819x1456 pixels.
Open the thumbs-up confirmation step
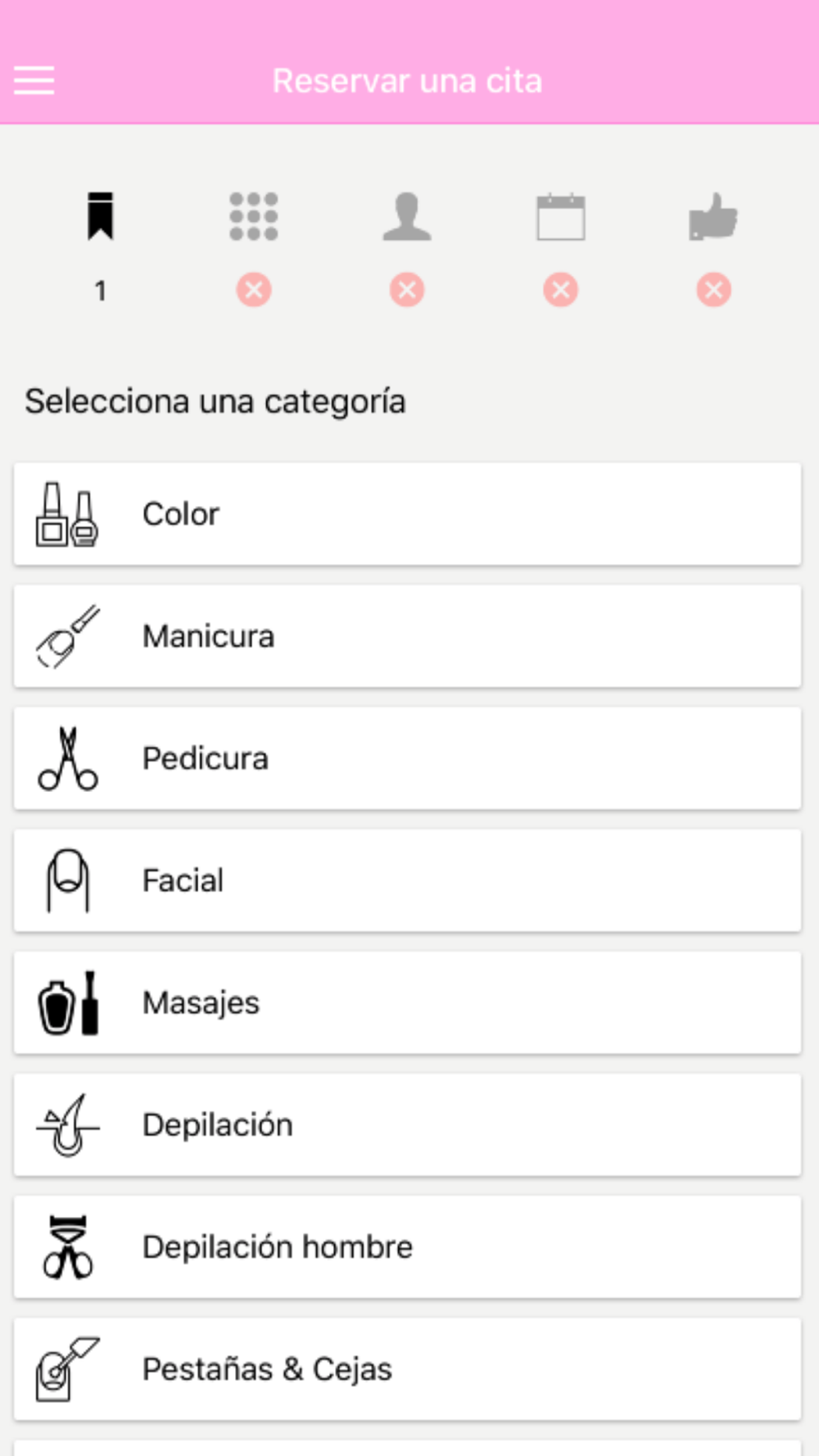713,216
